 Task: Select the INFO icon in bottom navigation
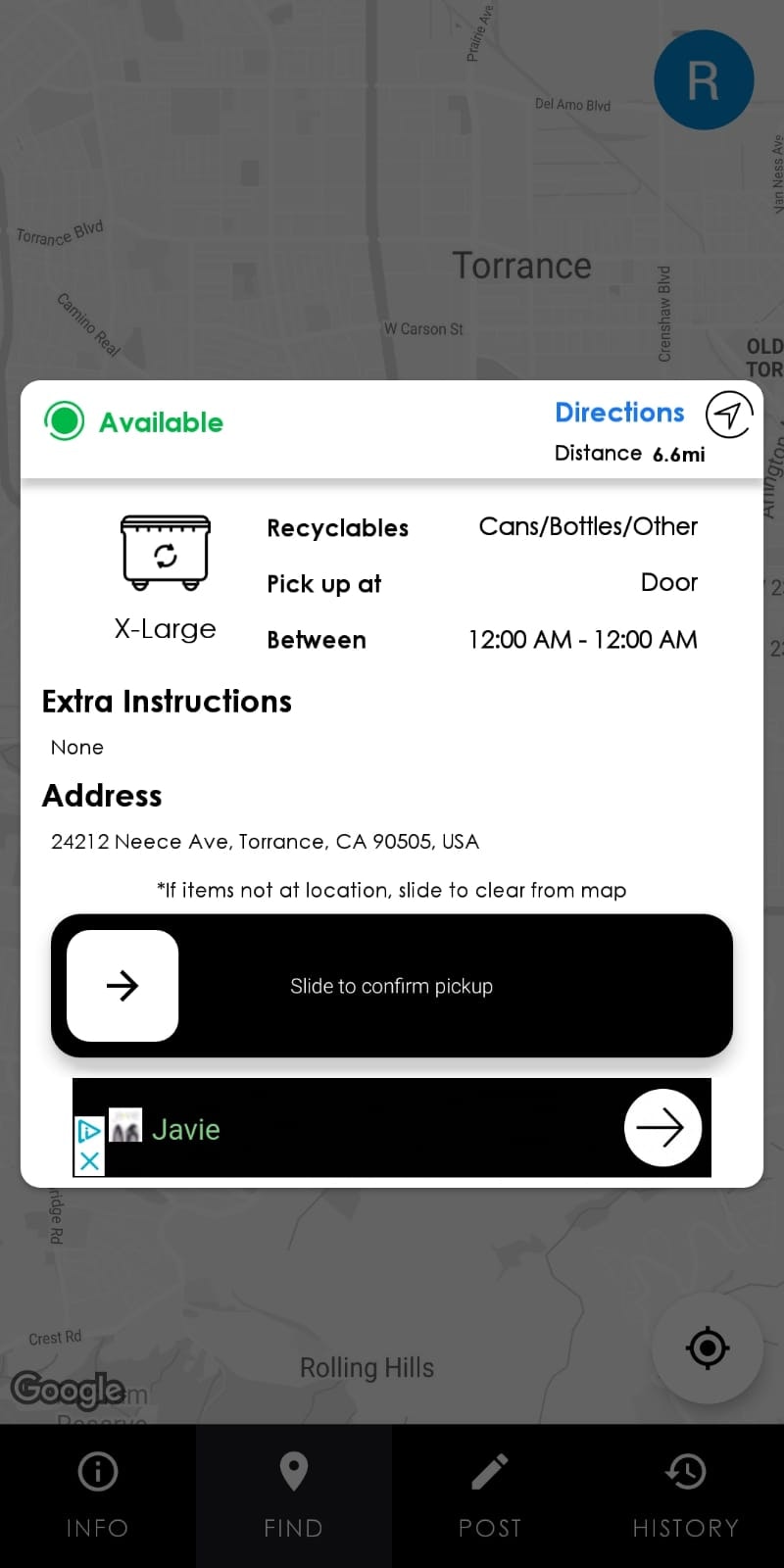pyautogui.click(x=97, y=1471)
